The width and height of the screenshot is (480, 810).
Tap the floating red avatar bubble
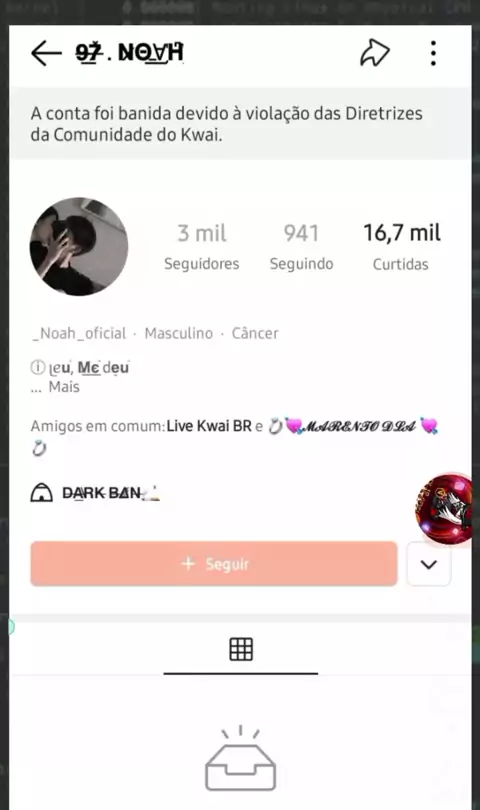click(445, 509)
